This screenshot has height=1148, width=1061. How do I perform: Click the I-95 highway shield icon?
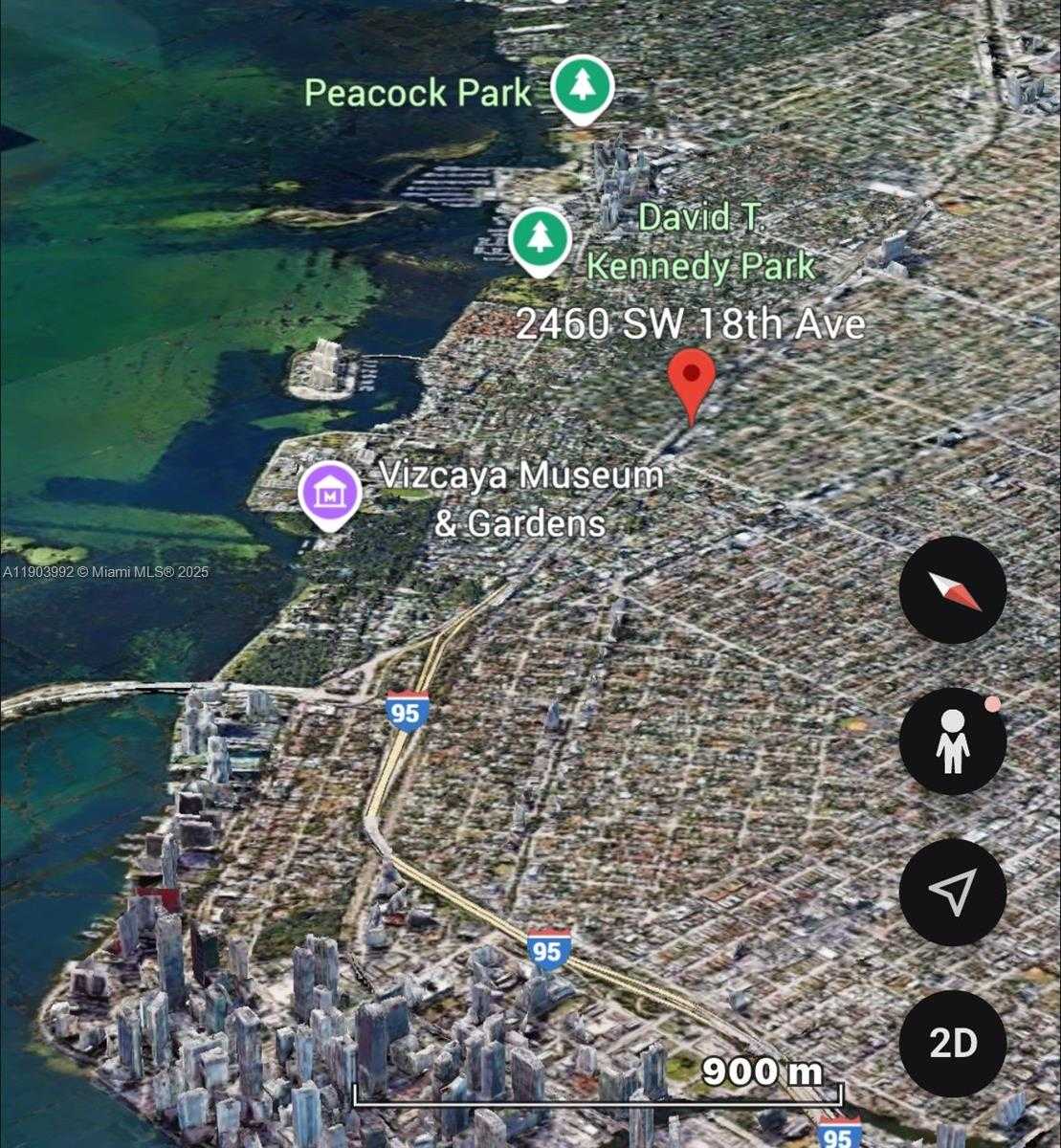point(406,712)
